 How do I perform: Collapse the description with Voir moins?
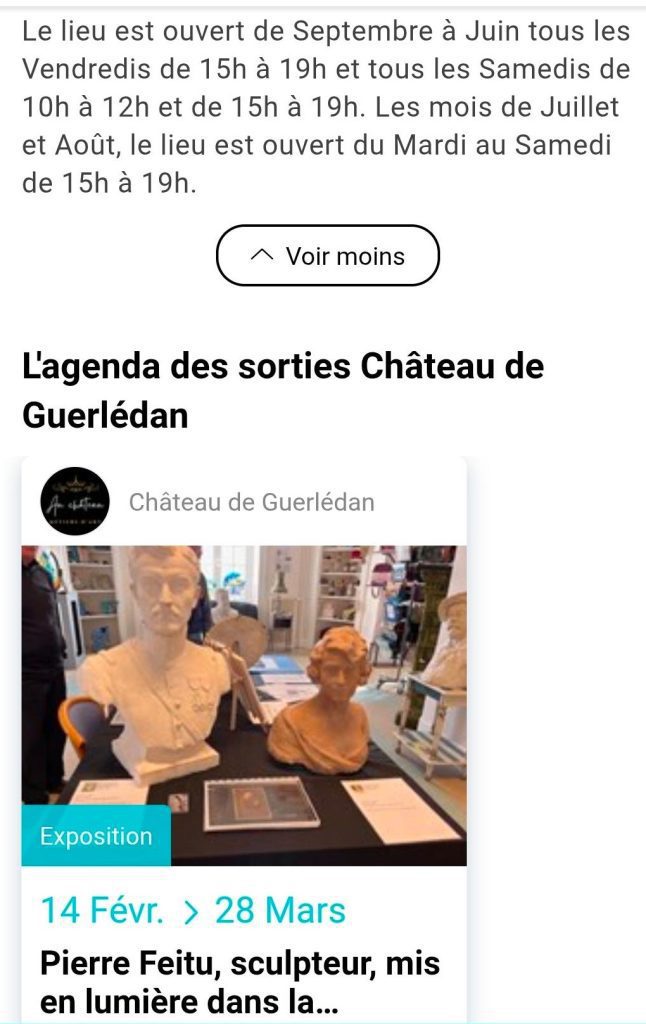coord(327,256)
